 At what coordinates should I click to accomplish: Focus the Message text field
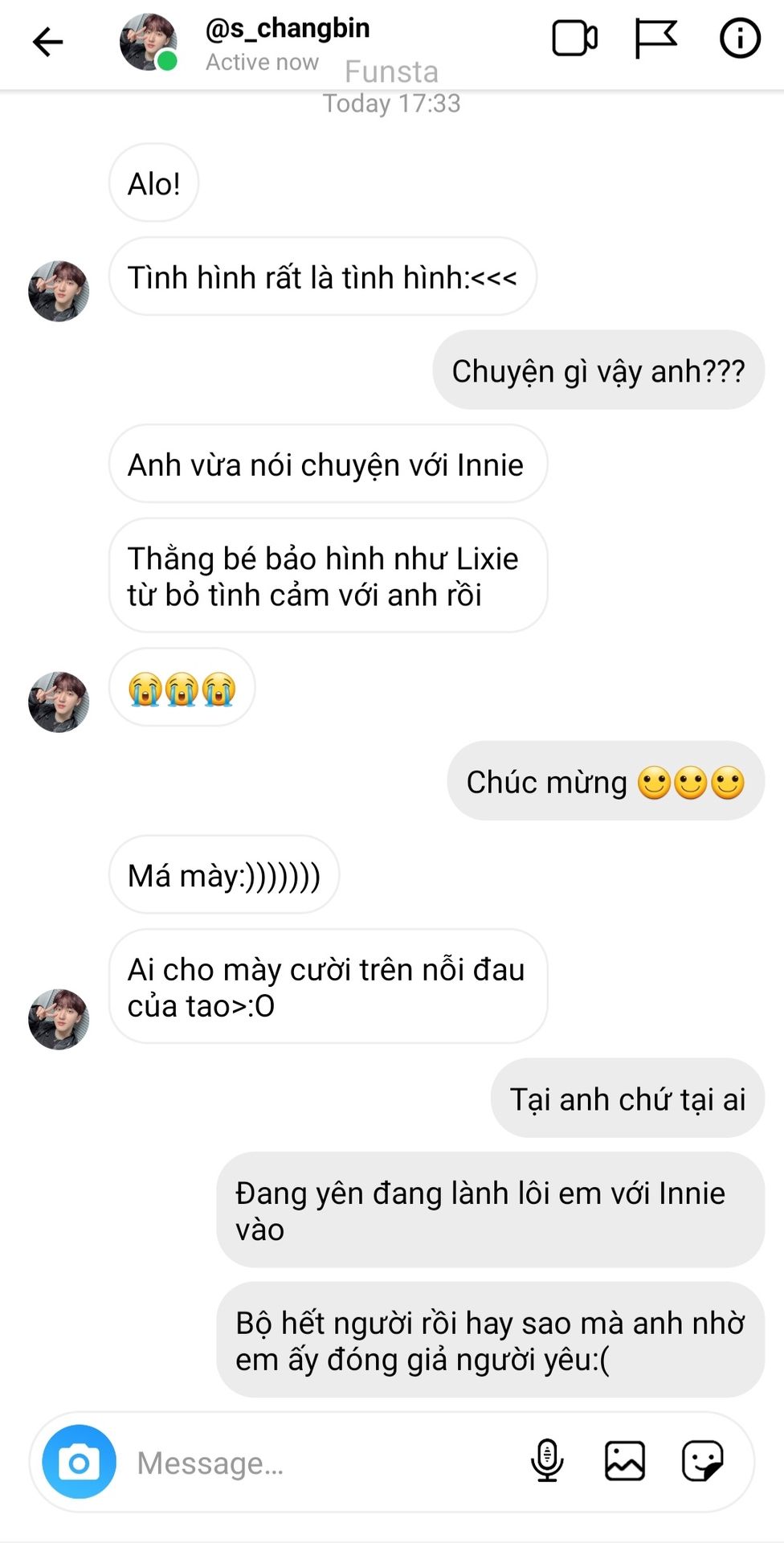(x=321, y=1463)
